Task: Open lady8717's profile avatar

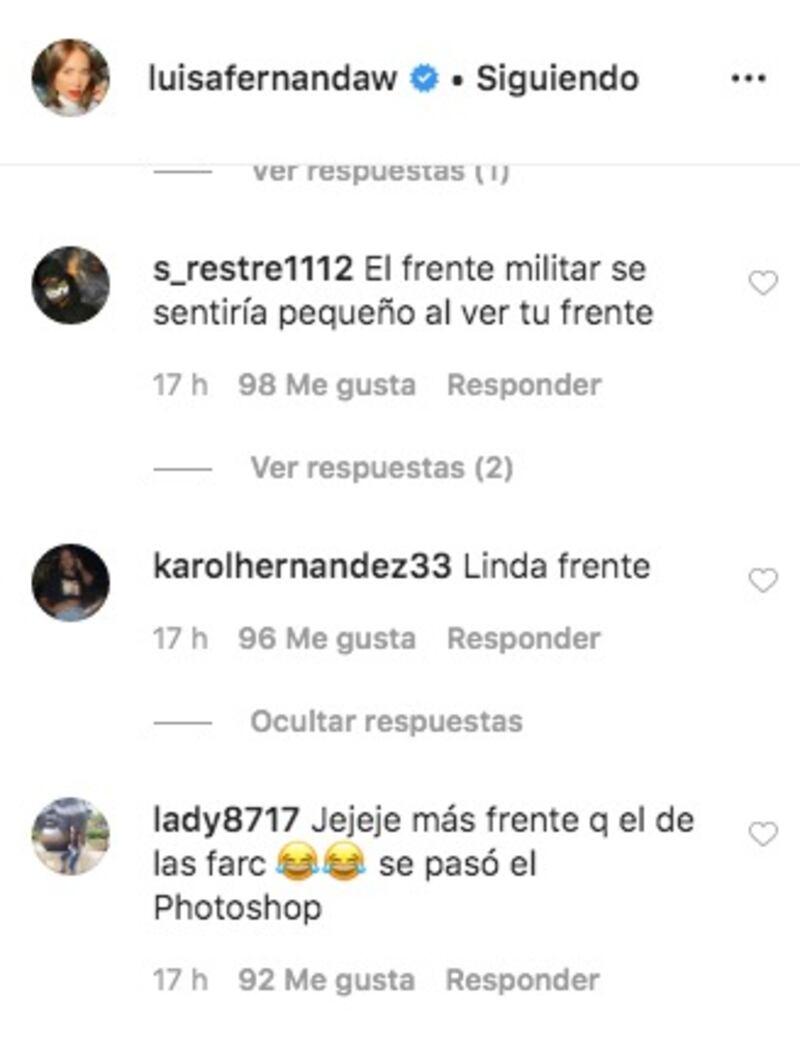Action: click(x=71, y=836)
